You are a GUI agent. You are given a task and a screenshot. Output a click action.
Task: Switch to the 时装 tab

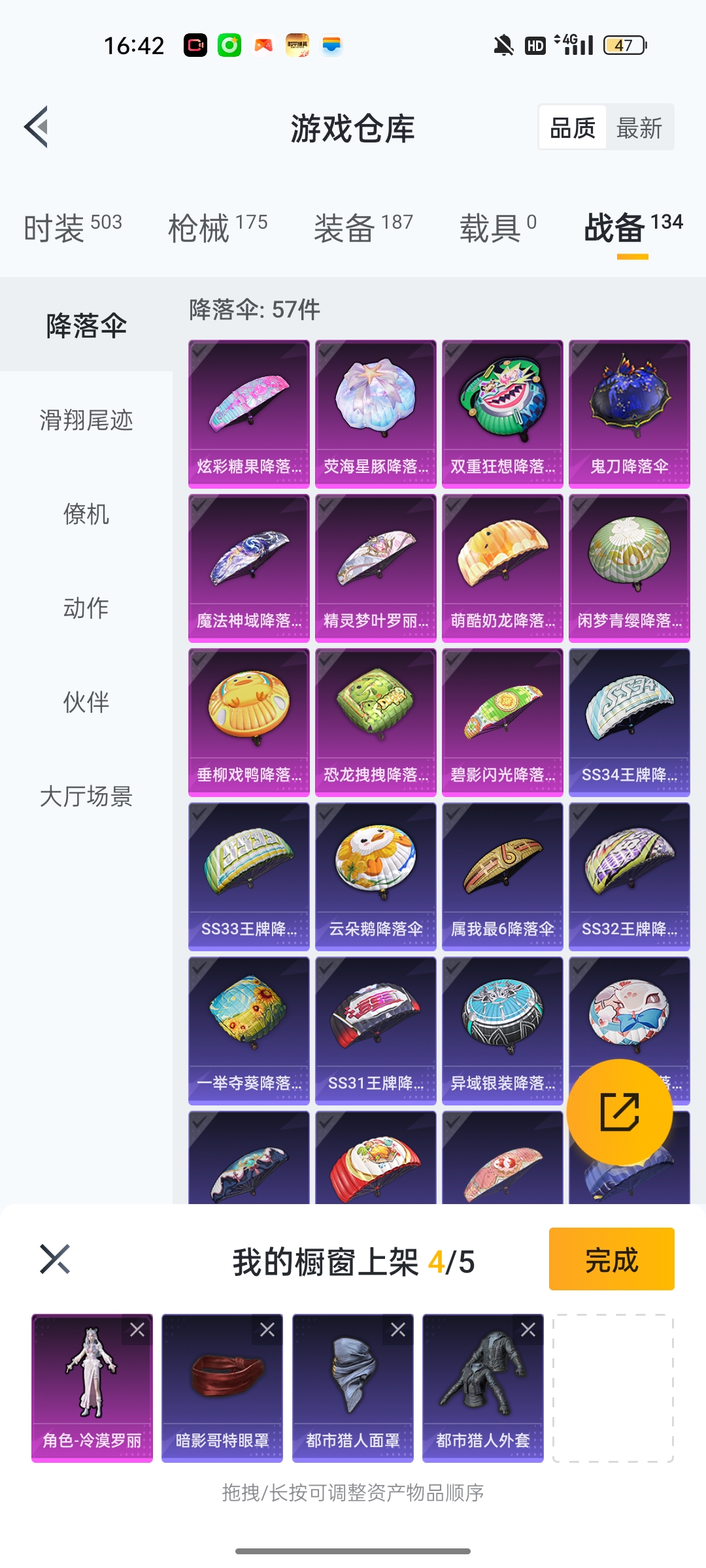tap(73, 227)
